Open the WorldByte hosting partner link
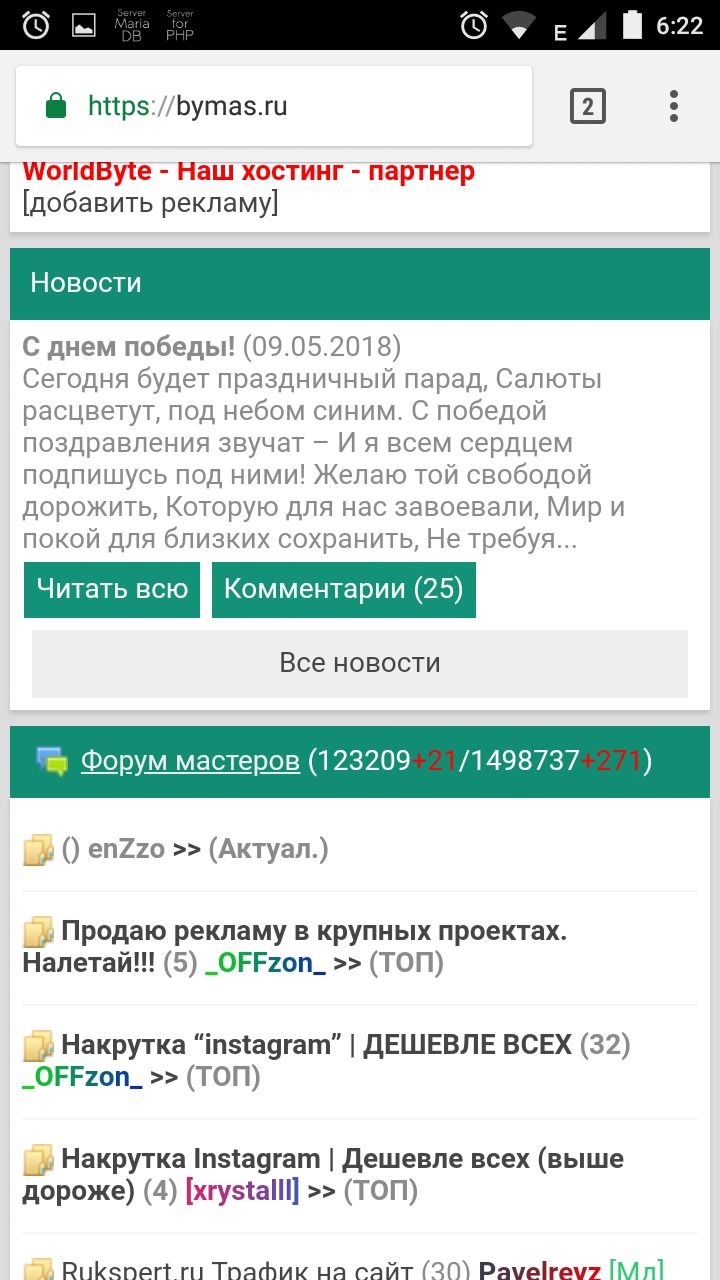This screenshot has width=720, height=1280. [248, 171]
